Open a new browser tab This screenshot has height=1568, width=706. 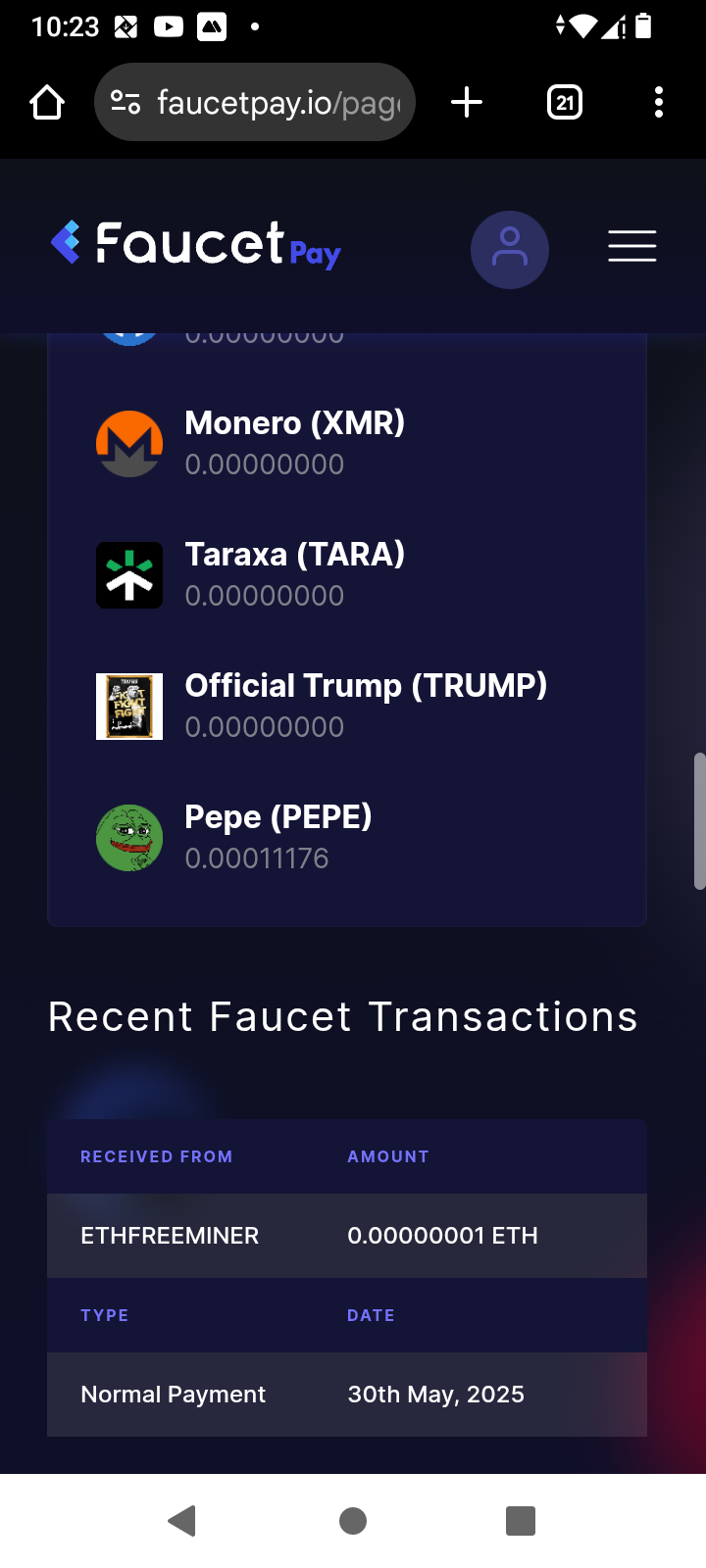click(x=467, y=102)
